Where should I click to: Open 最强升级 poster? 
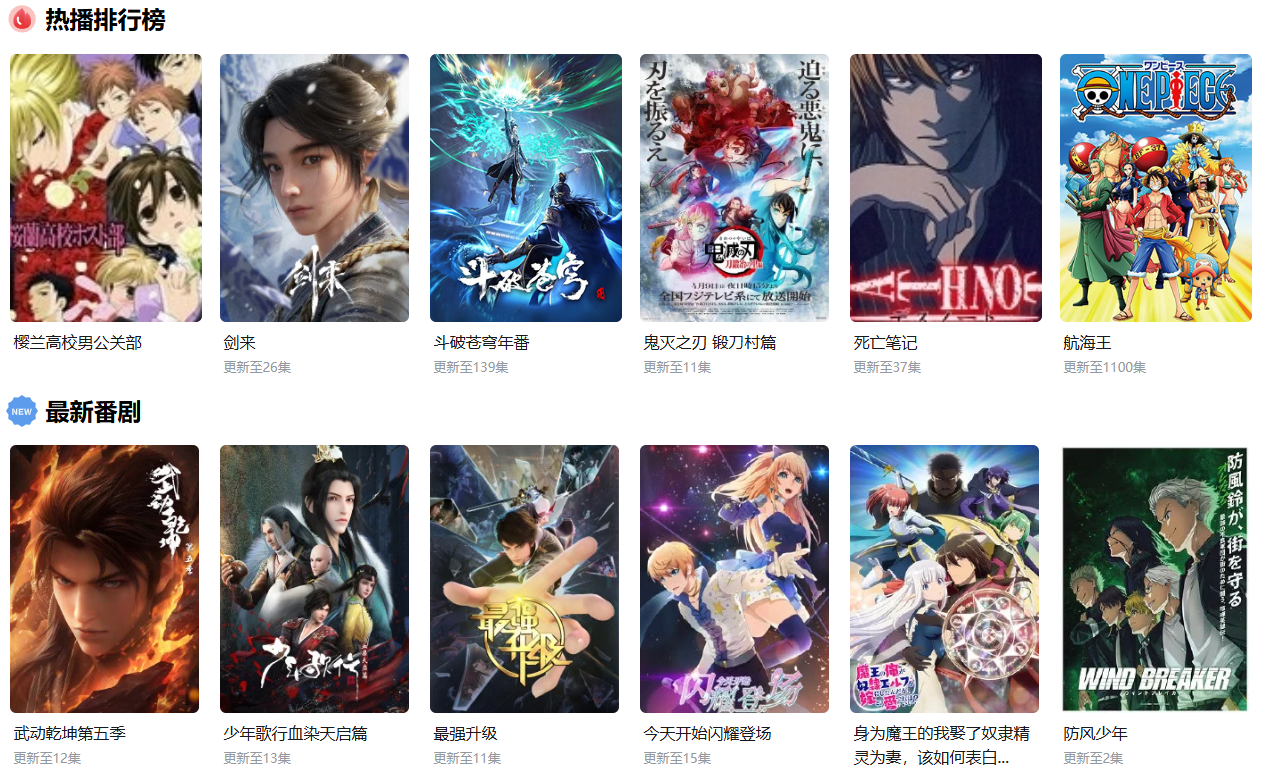[524, 578]
